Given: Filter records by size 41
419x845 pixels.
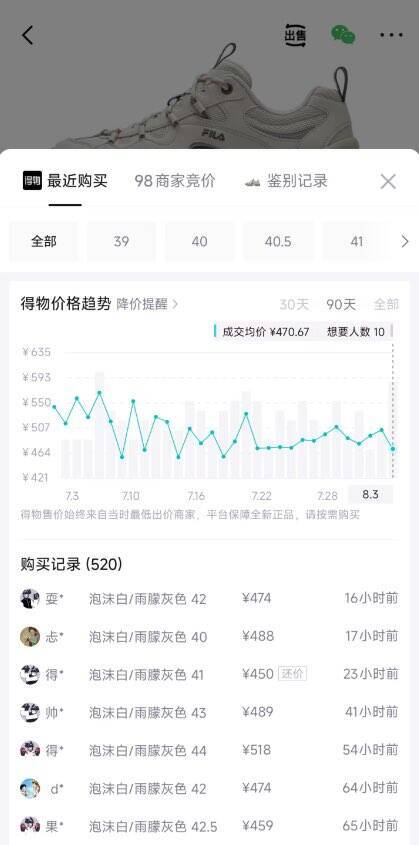Looking at the screenshot, I should point(356,241).
